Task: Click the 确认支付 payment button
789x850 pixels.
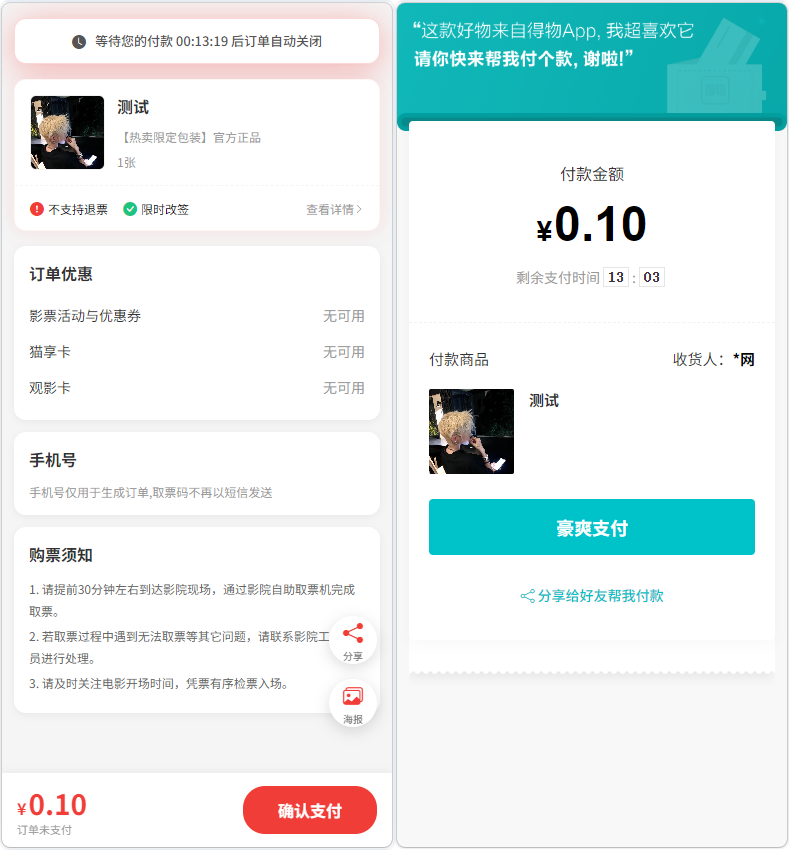Action: [310, 810]
